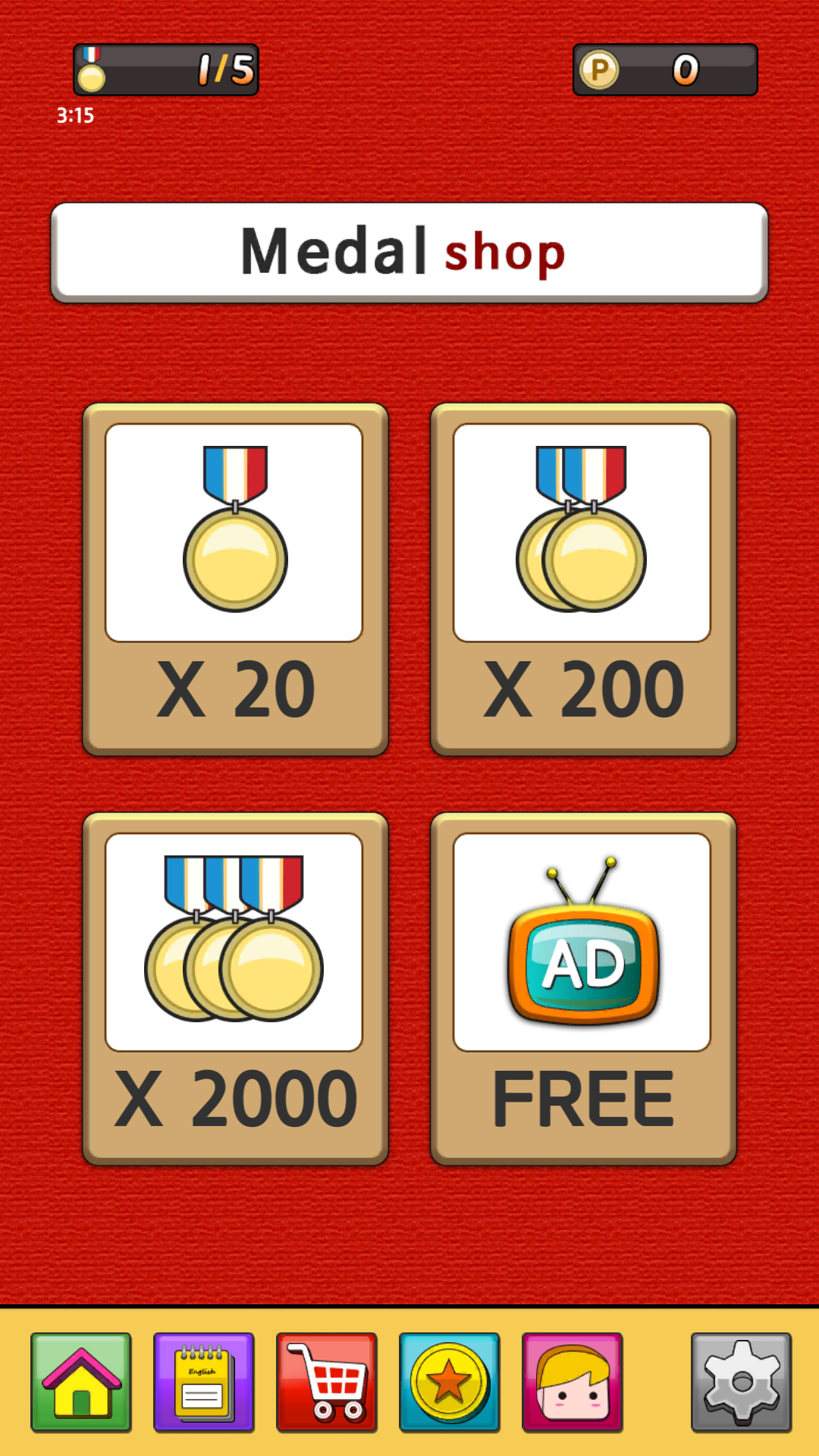
Task: Open the English notepad section
Action: (x=204, y=1382)
